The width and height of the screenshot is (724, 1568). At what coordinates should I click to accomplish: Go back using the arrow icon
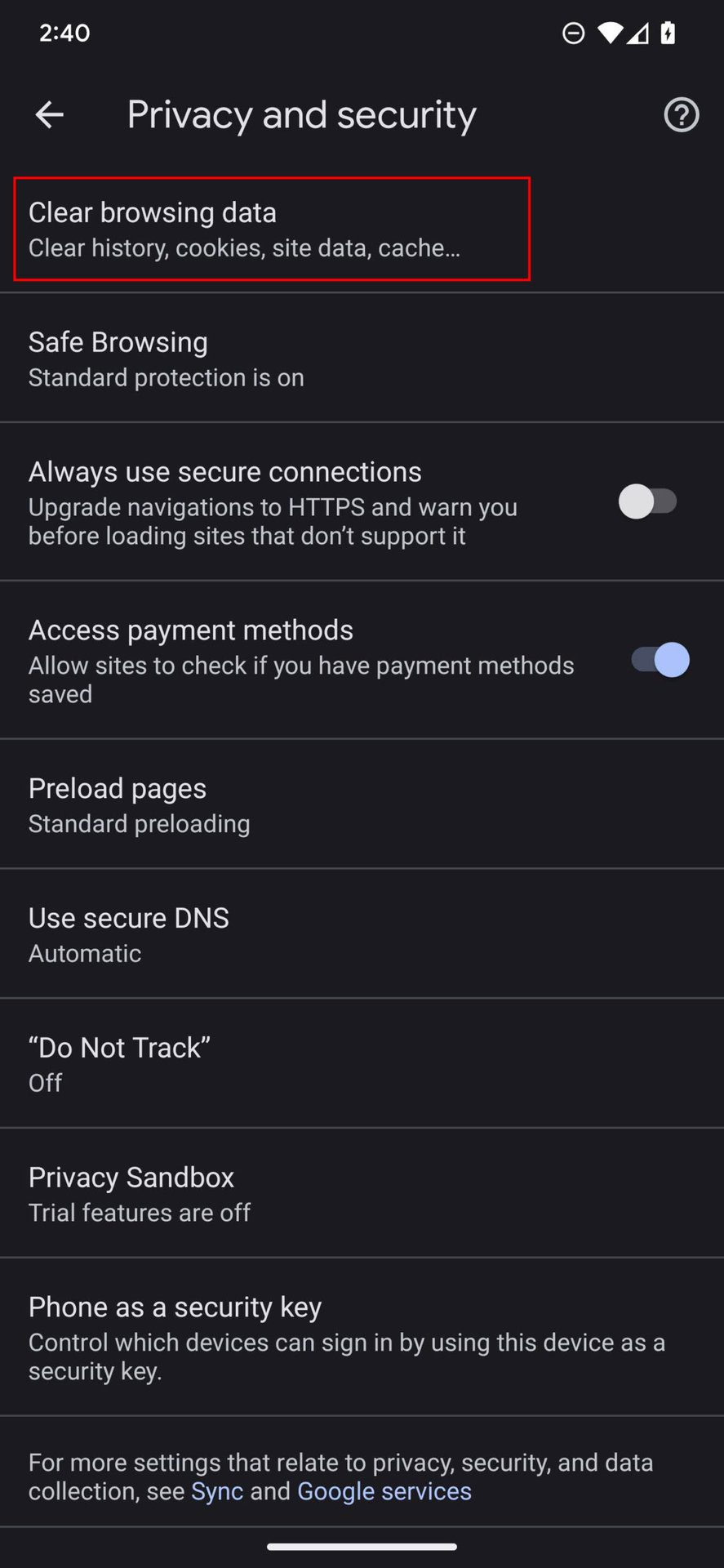pos(49,115)
